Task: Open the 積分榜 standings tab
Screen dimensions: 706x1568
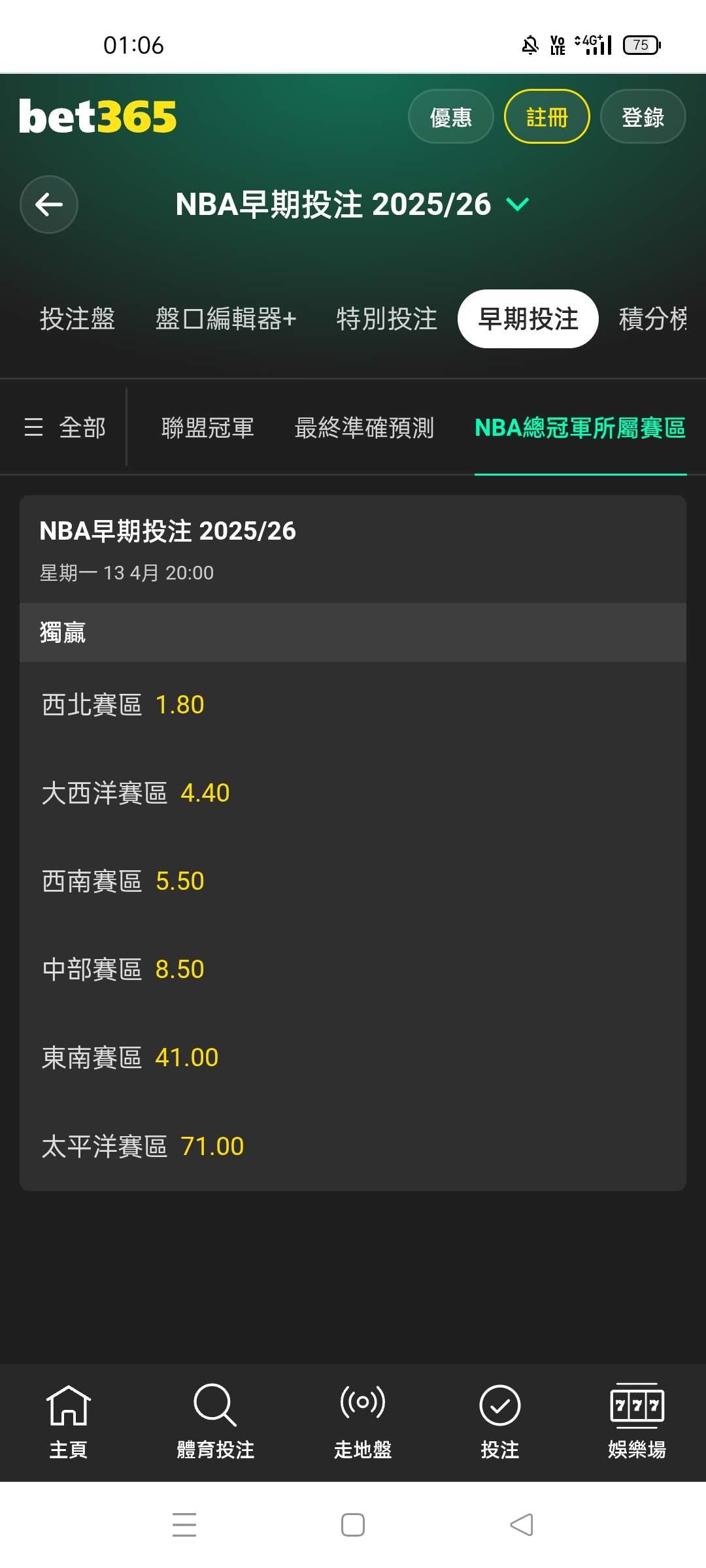Action: coord(652,319)
